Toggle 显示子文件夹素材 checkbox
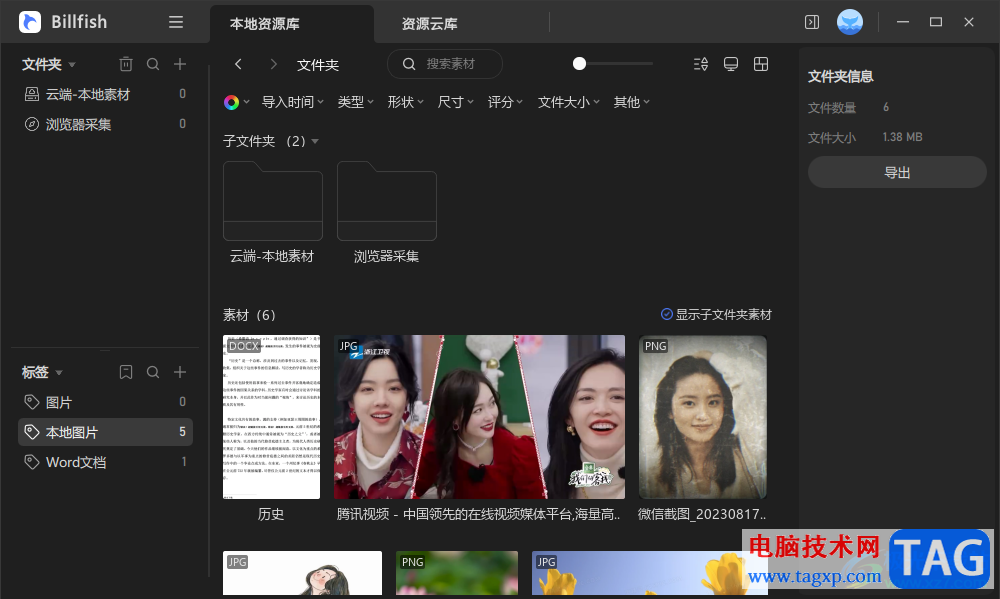The width and height of the screenshot is (1000, 599). [667, 314]
